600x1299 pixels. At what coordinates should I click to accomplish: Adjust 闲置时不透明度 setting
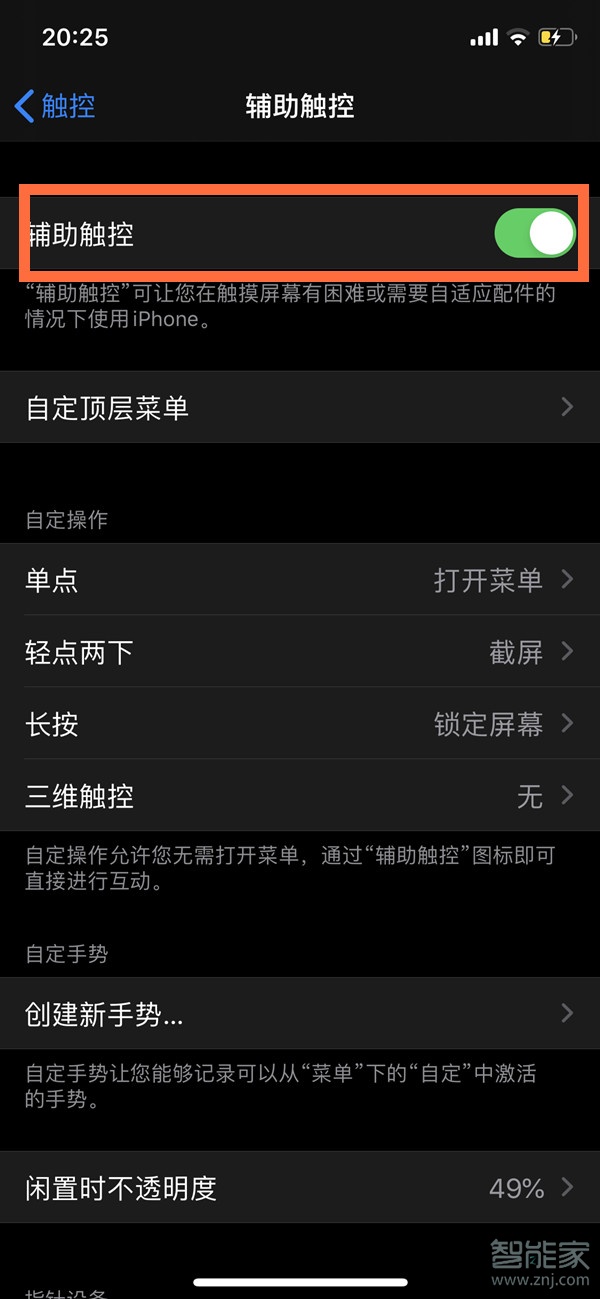point(300,1188)
